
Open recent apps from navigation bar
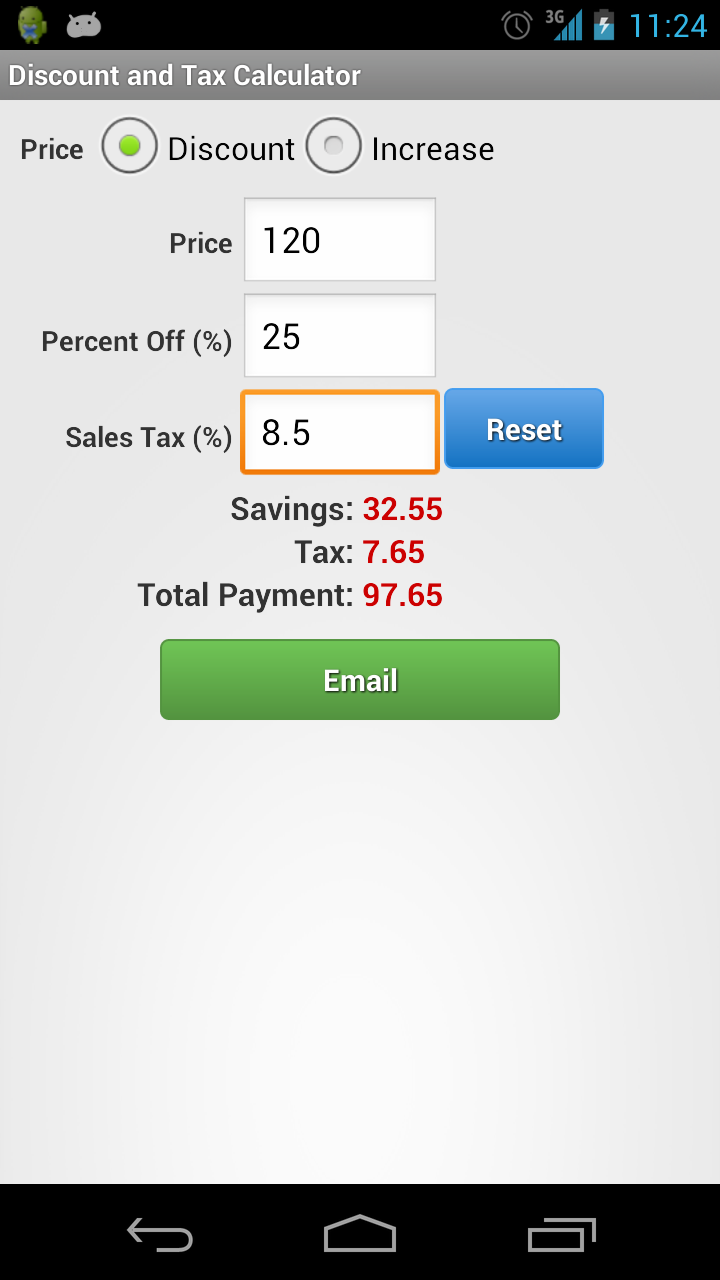(x=561, y=1234)
